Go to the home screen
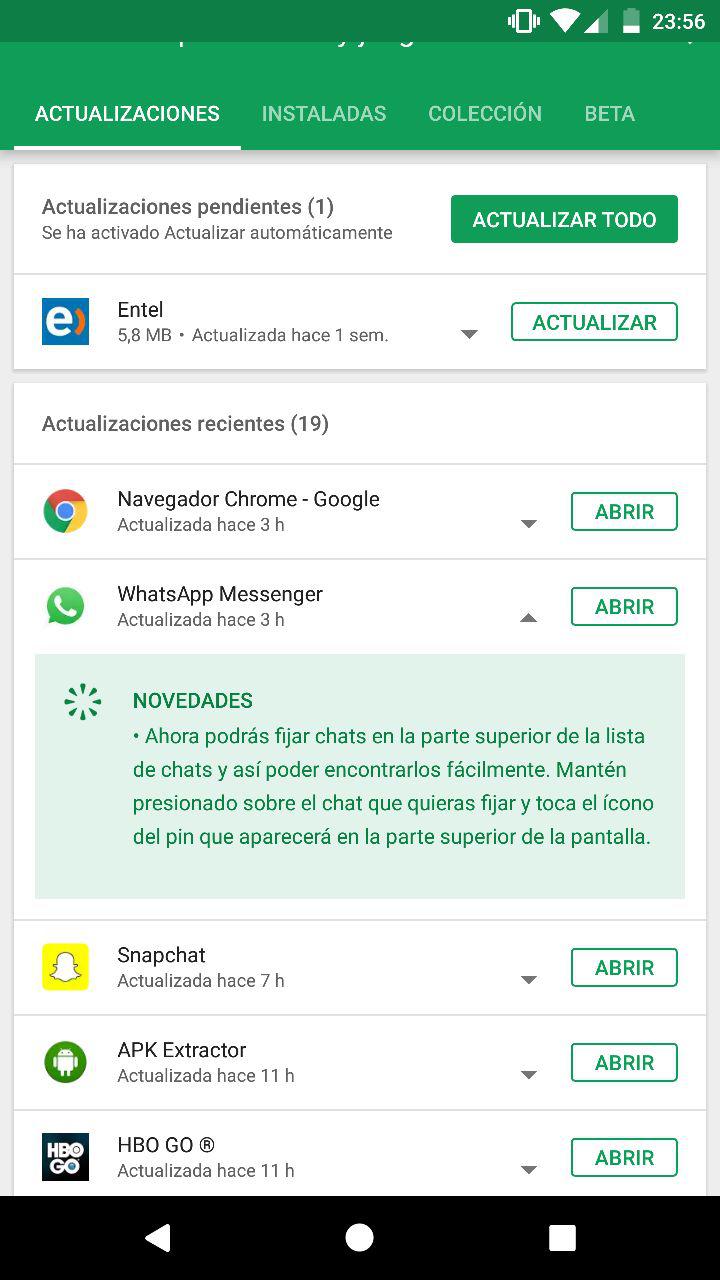This screenshot has height=1280, width=720. (x=359, y=1238)
